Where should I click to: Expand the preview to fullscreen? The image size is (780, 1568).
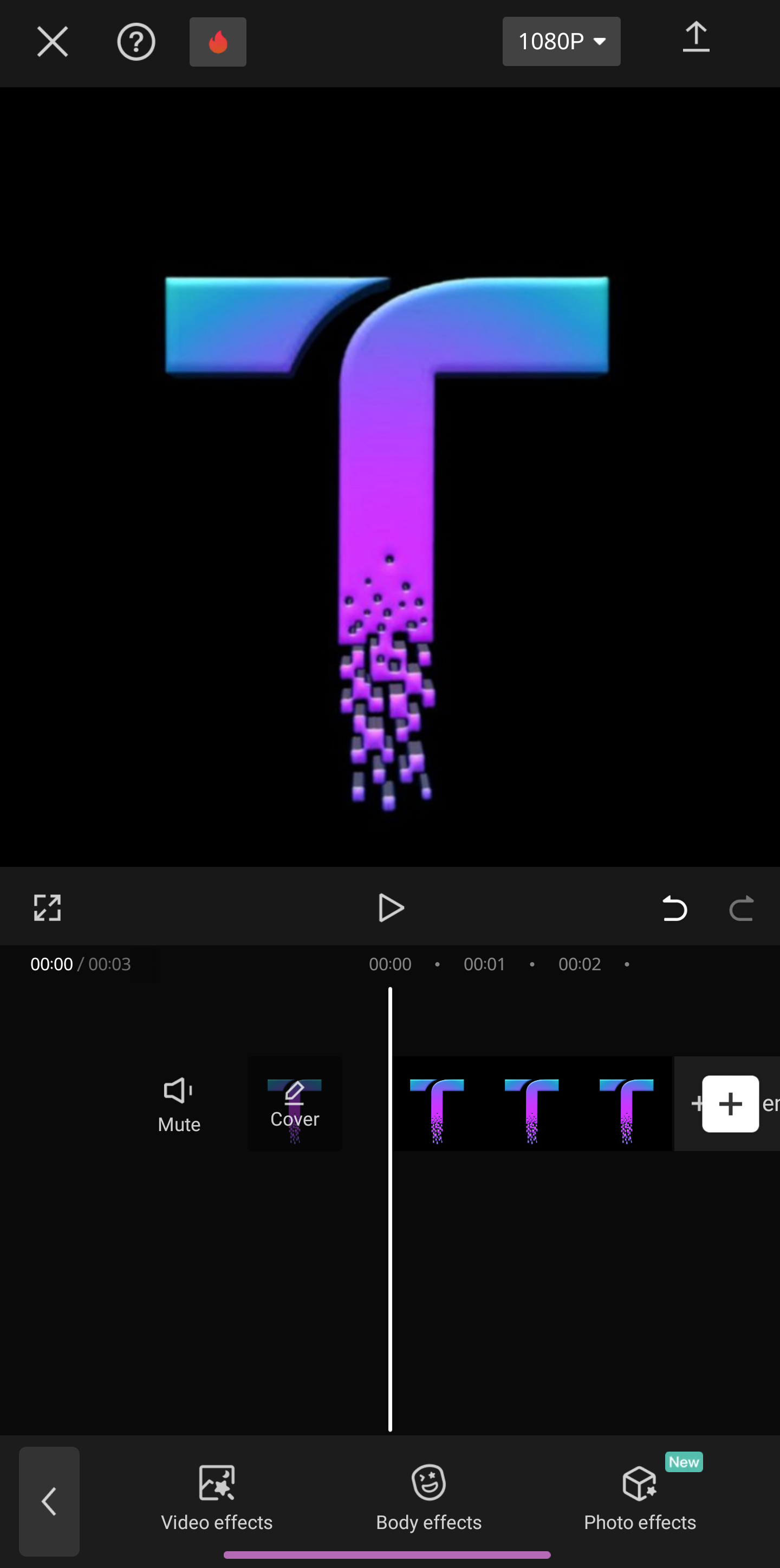[48, 907]
